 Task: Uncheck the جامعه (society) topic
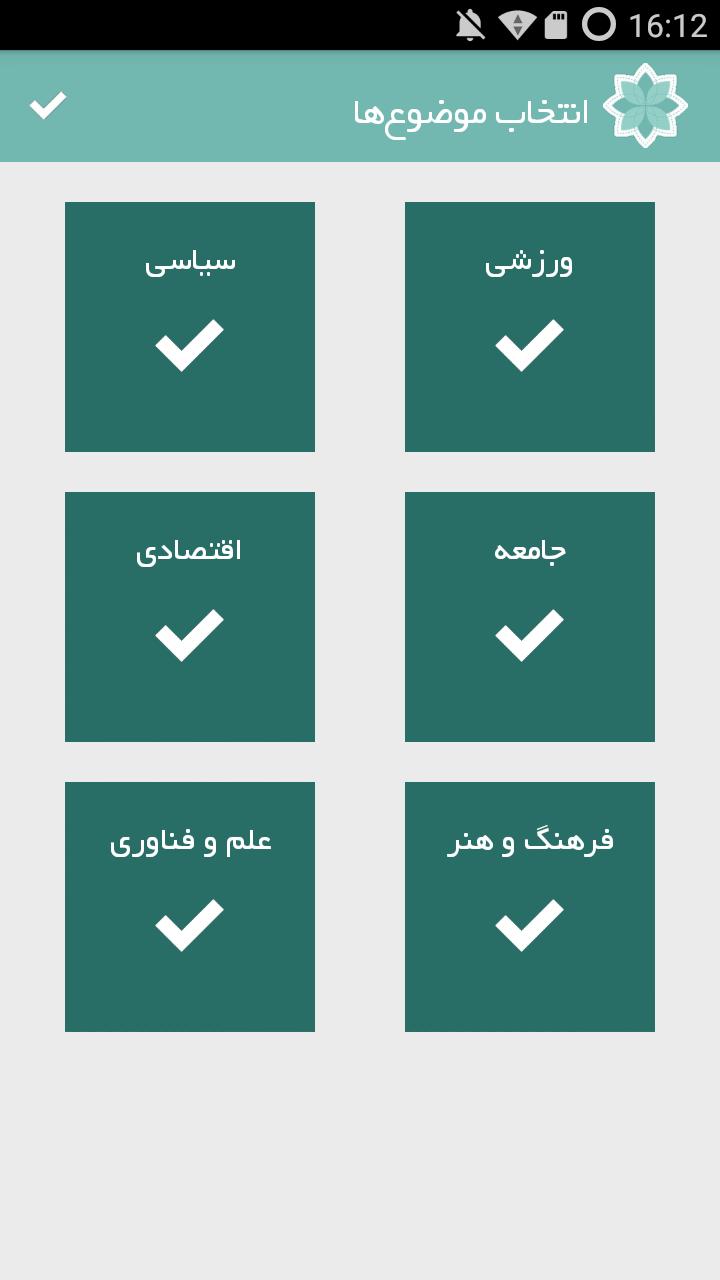(529, 617)
